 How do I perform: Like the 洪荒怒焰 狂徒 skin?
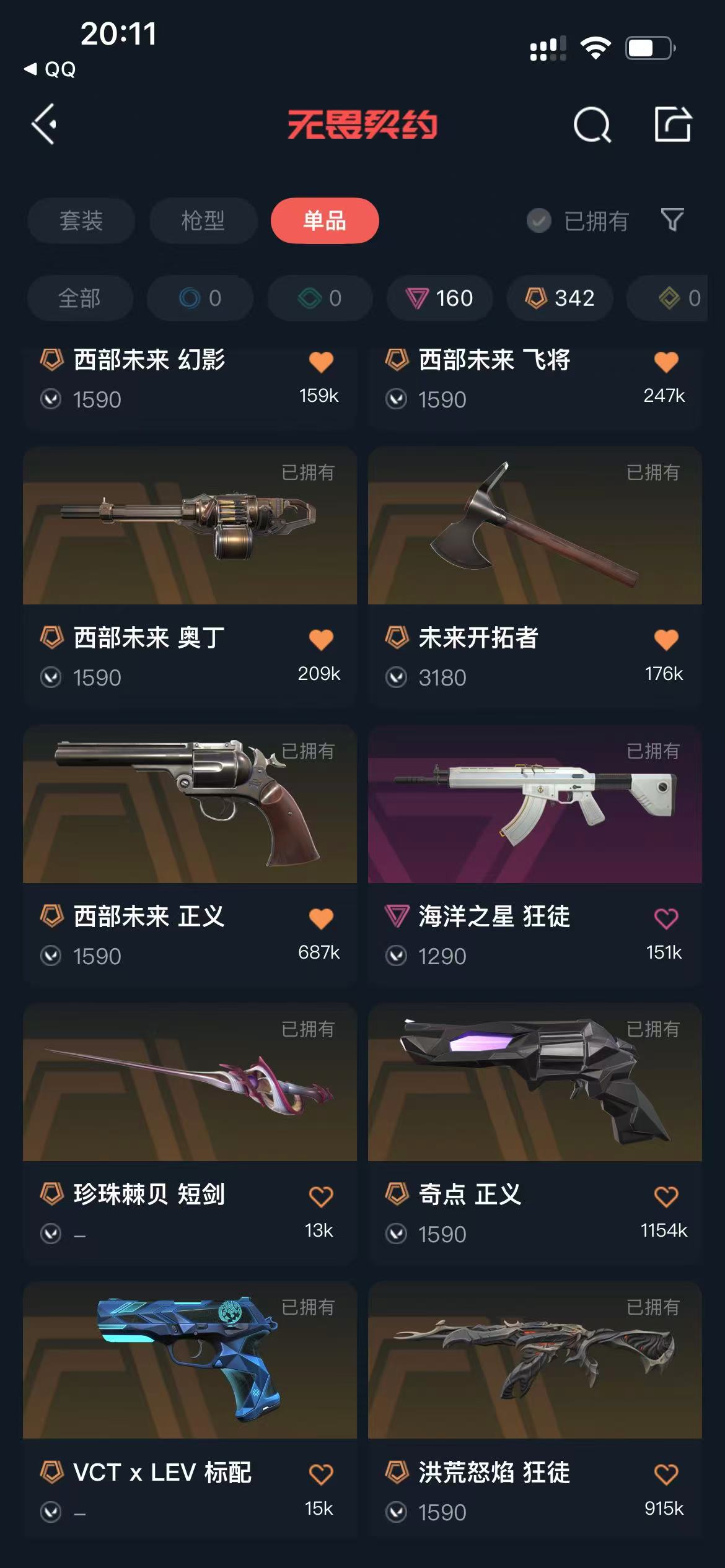click(x=666, y=1474)
